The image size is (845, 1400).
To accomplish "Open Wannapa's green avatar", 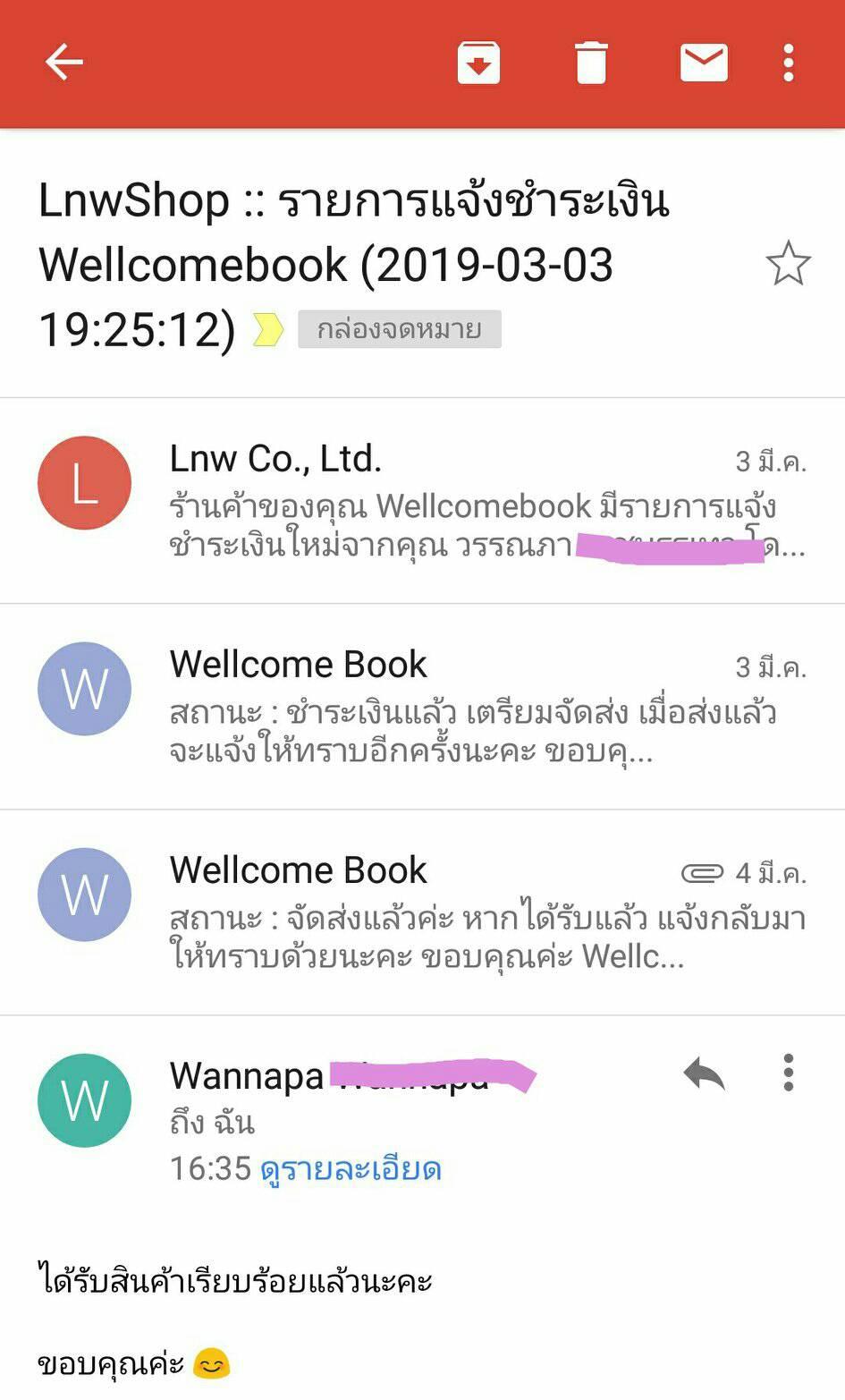I will coord(85,1099).
